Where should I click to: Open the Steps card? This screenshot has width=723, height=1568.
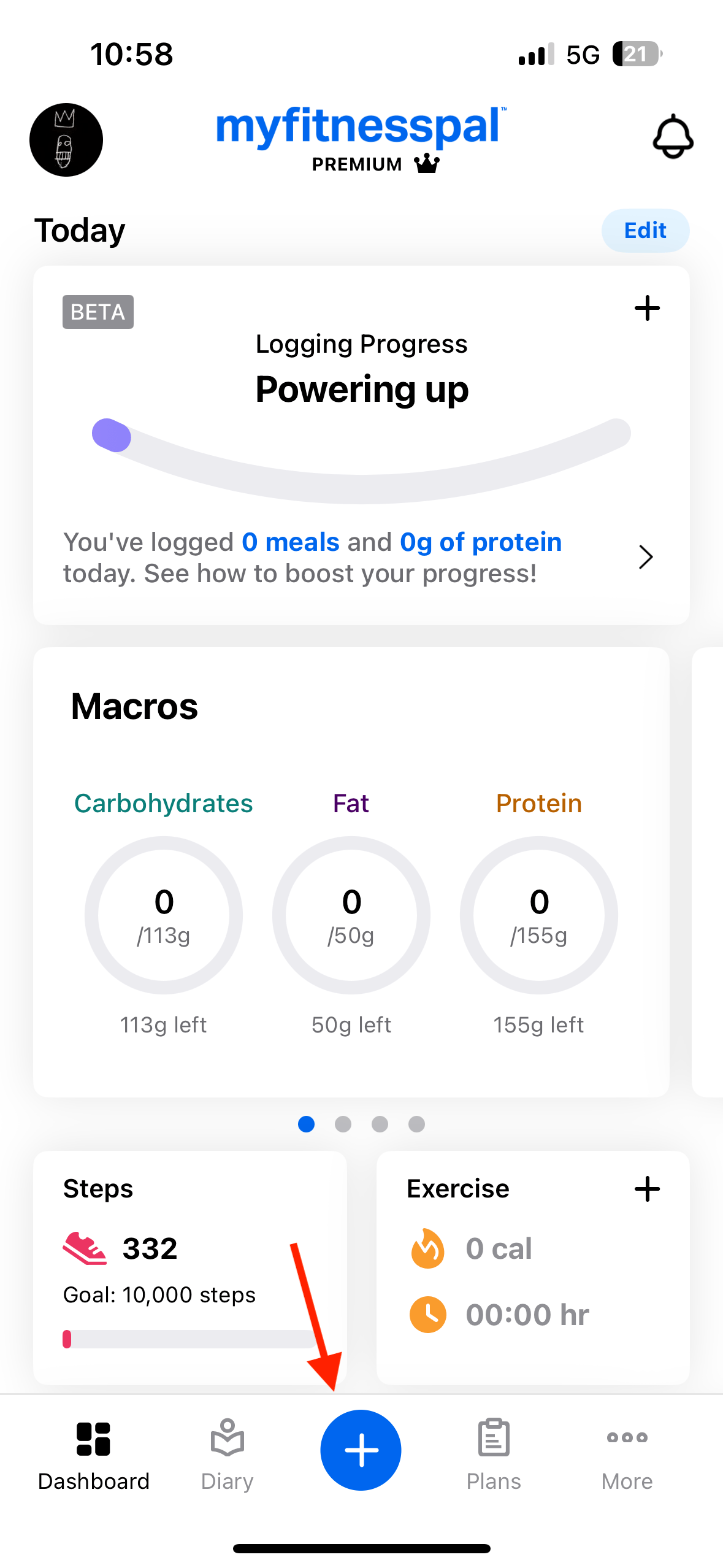[190, 1267]
